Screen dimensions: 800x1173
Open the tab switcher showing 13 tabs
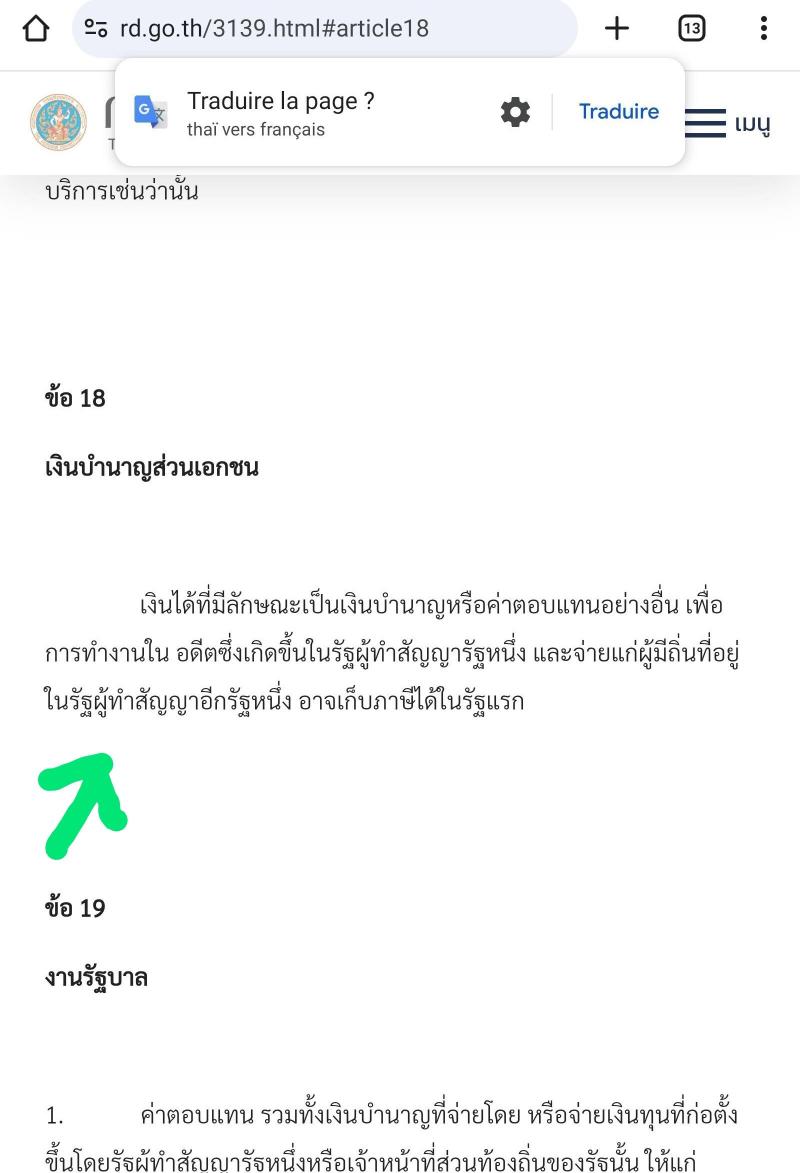(691, 29)
